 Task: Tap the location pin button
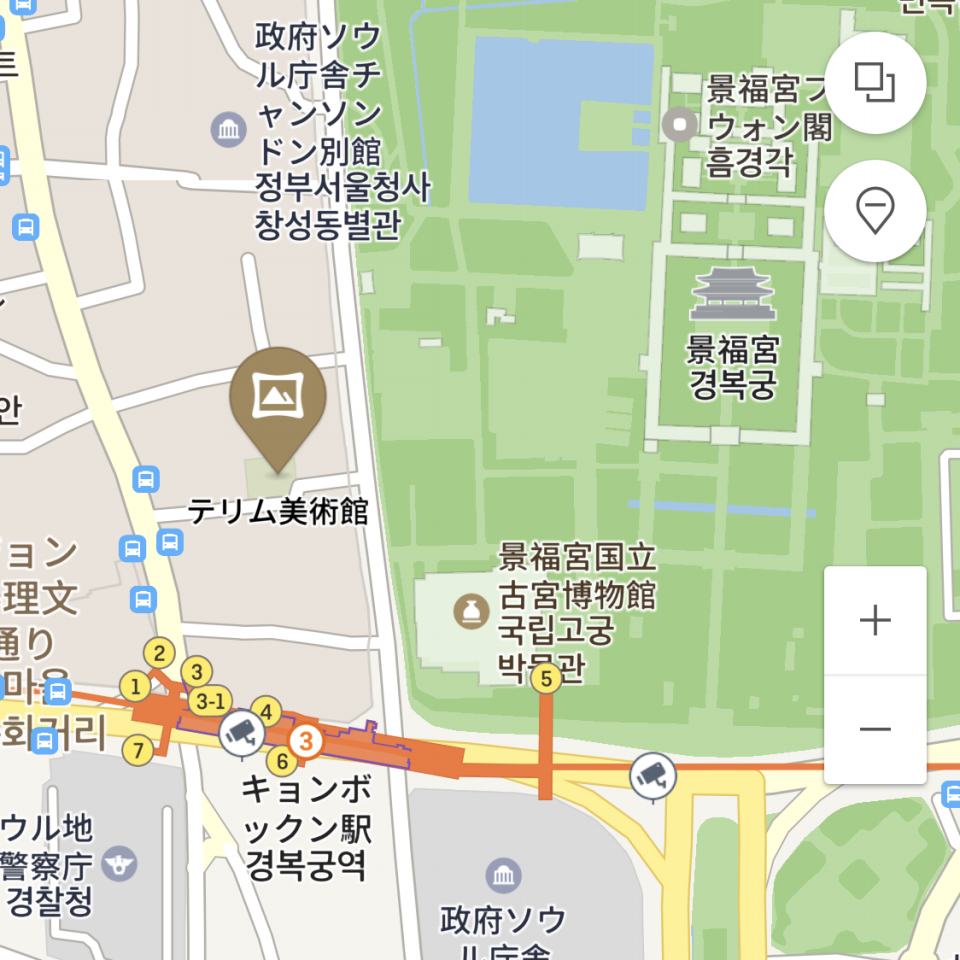(875, 211)
